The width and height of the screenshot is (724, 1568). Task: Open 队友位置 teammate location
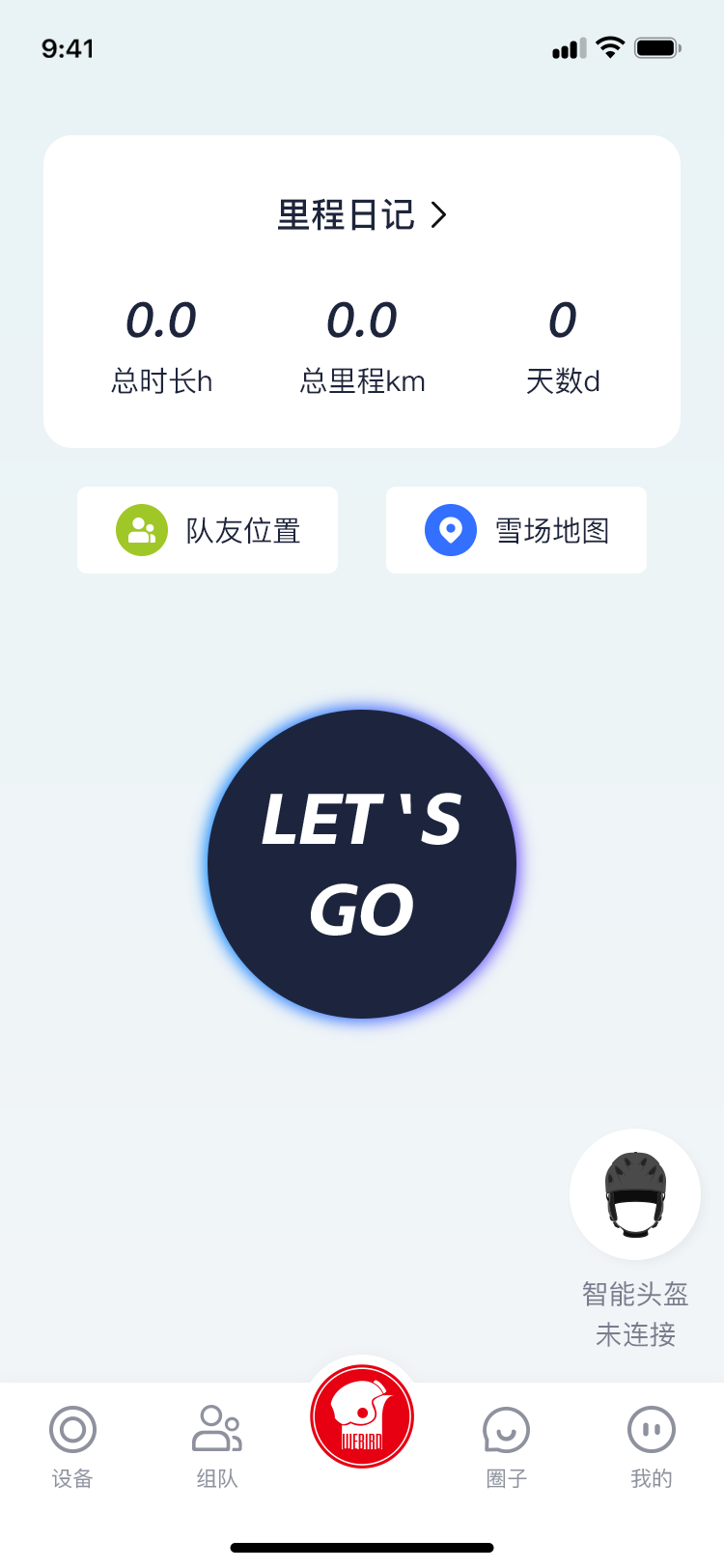coord(208,530)
